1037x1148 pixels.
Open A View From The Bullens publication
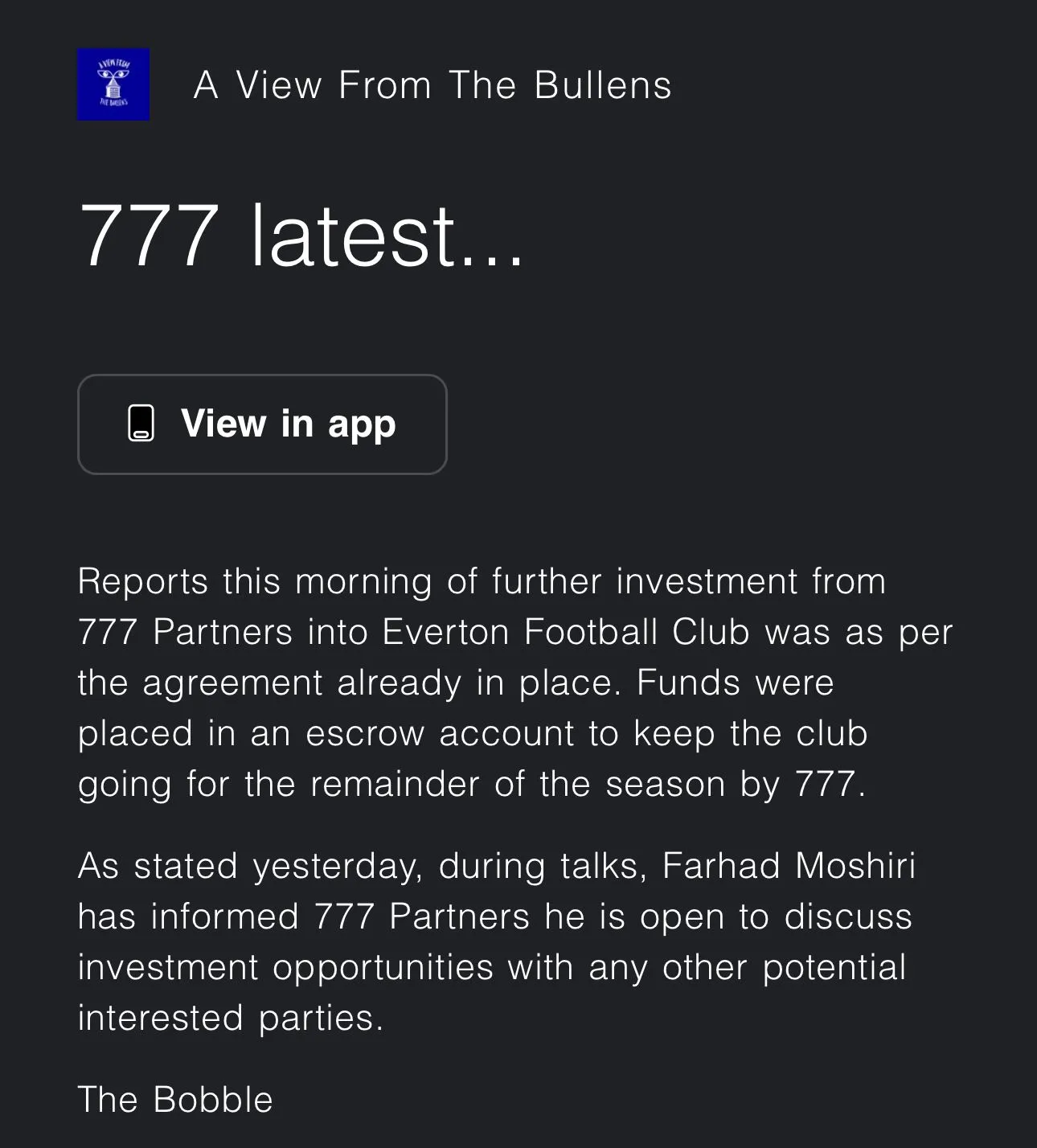432,85
